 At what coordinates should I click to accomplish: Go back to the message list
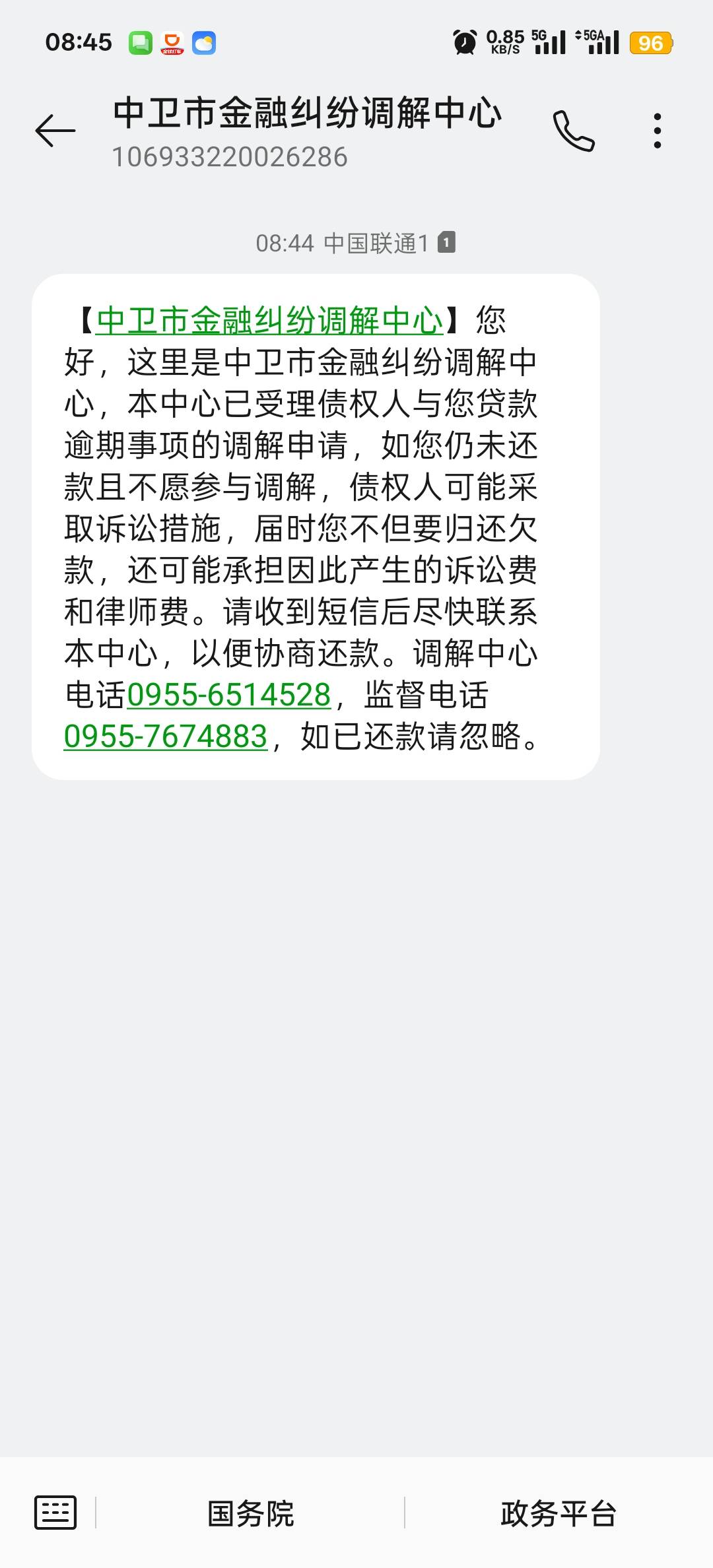(x=55, y=130)
